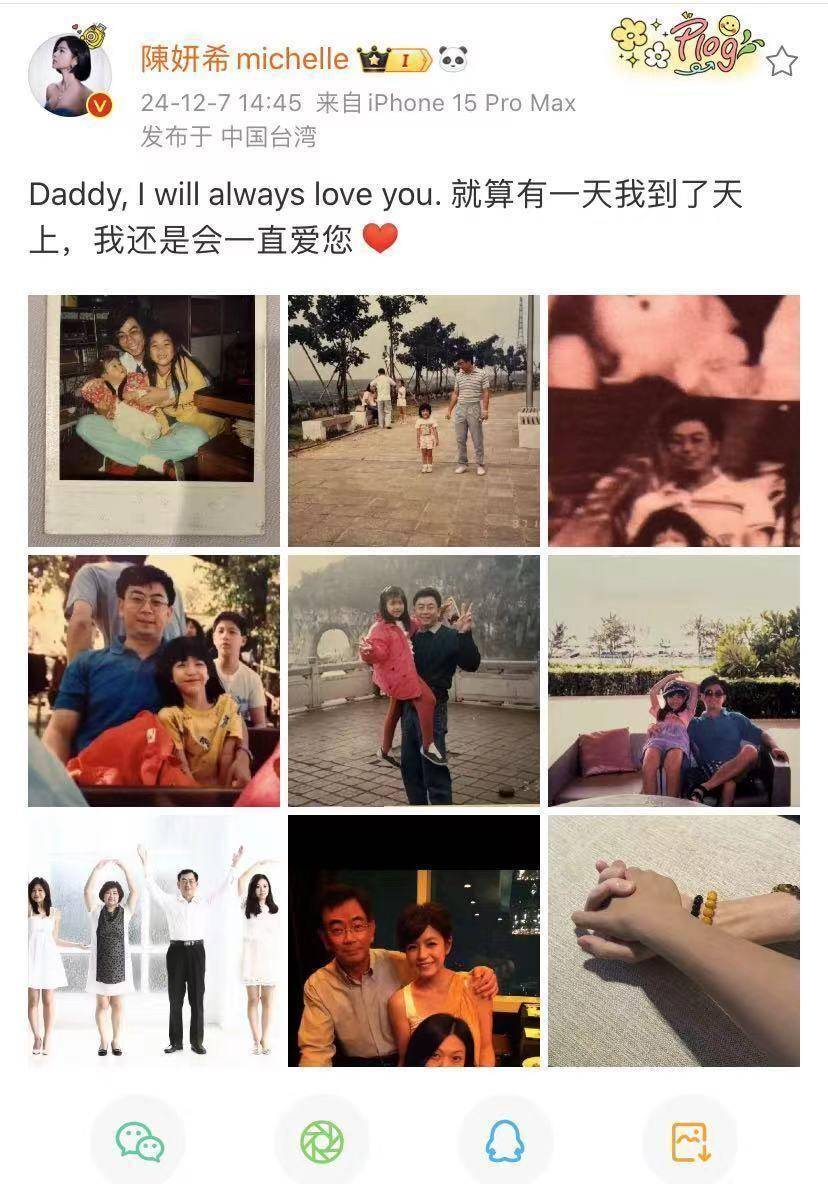Open the polaroid photo of dad with two kids
The height and width of the screenshot is (1184, 828).
pyautogui.click(x=154, y=420)
